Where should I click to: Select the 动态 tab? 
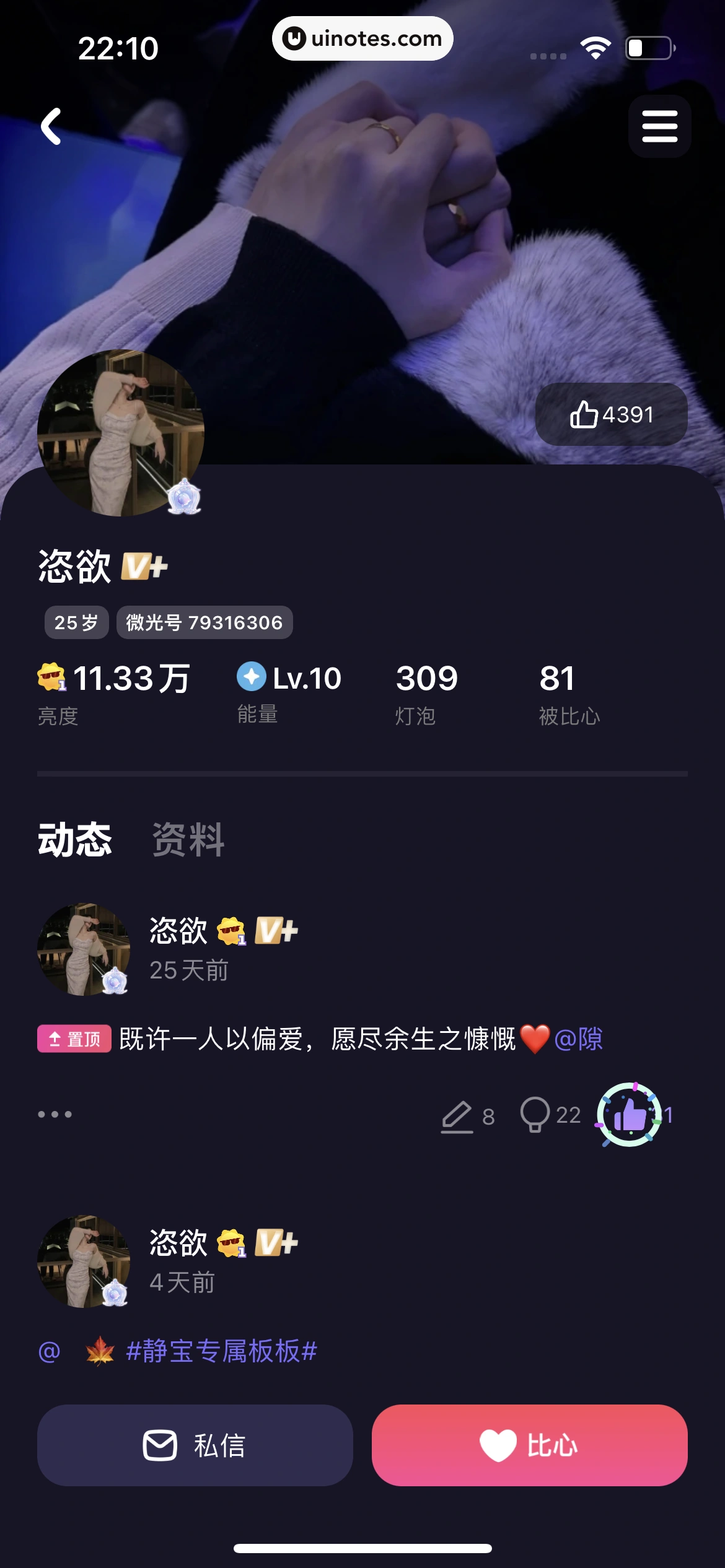(75, 840)
